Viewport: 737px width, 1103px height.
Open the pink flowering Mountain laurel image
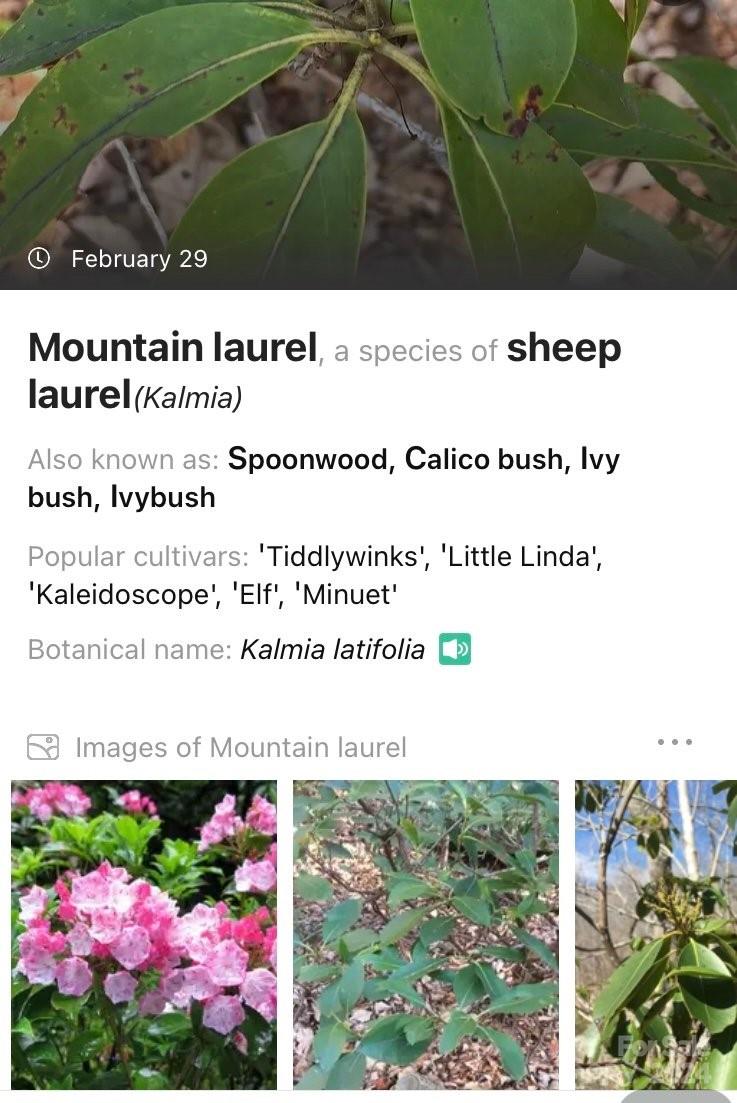(x=144, y=933)
